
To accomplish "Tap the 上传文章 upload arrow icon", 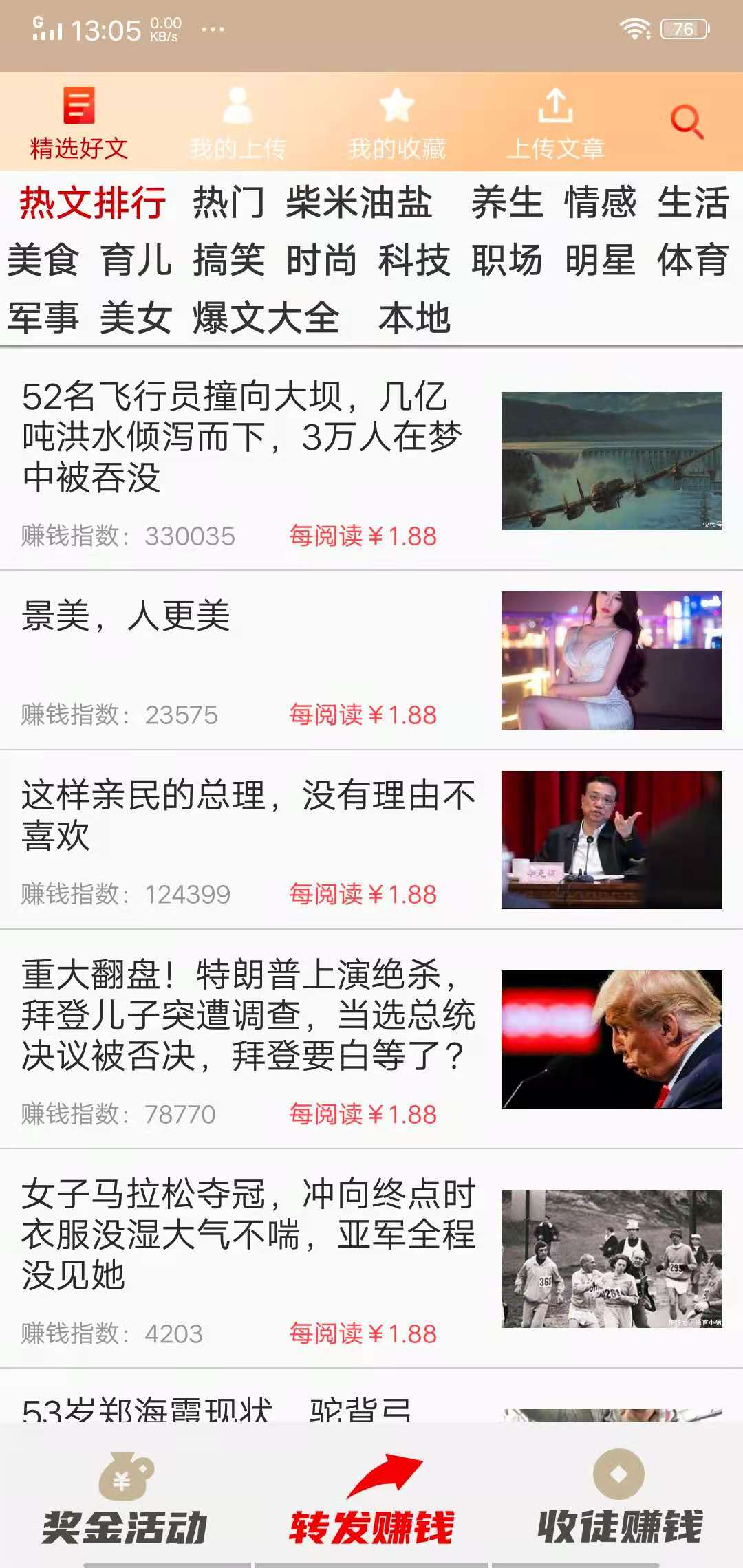I will [557, 107].
